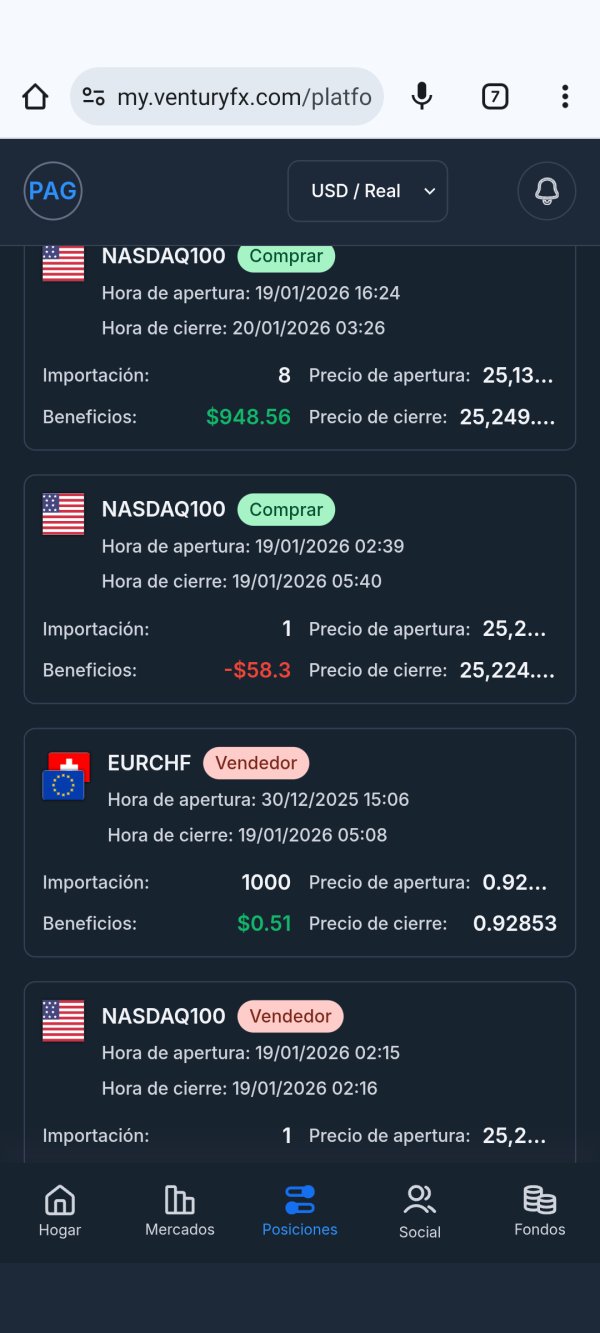The width and height of the screenshot is (600, 1333).
Task: Open the PAG profile avatar
Action: pyautogui.click(x=53, y=191)
